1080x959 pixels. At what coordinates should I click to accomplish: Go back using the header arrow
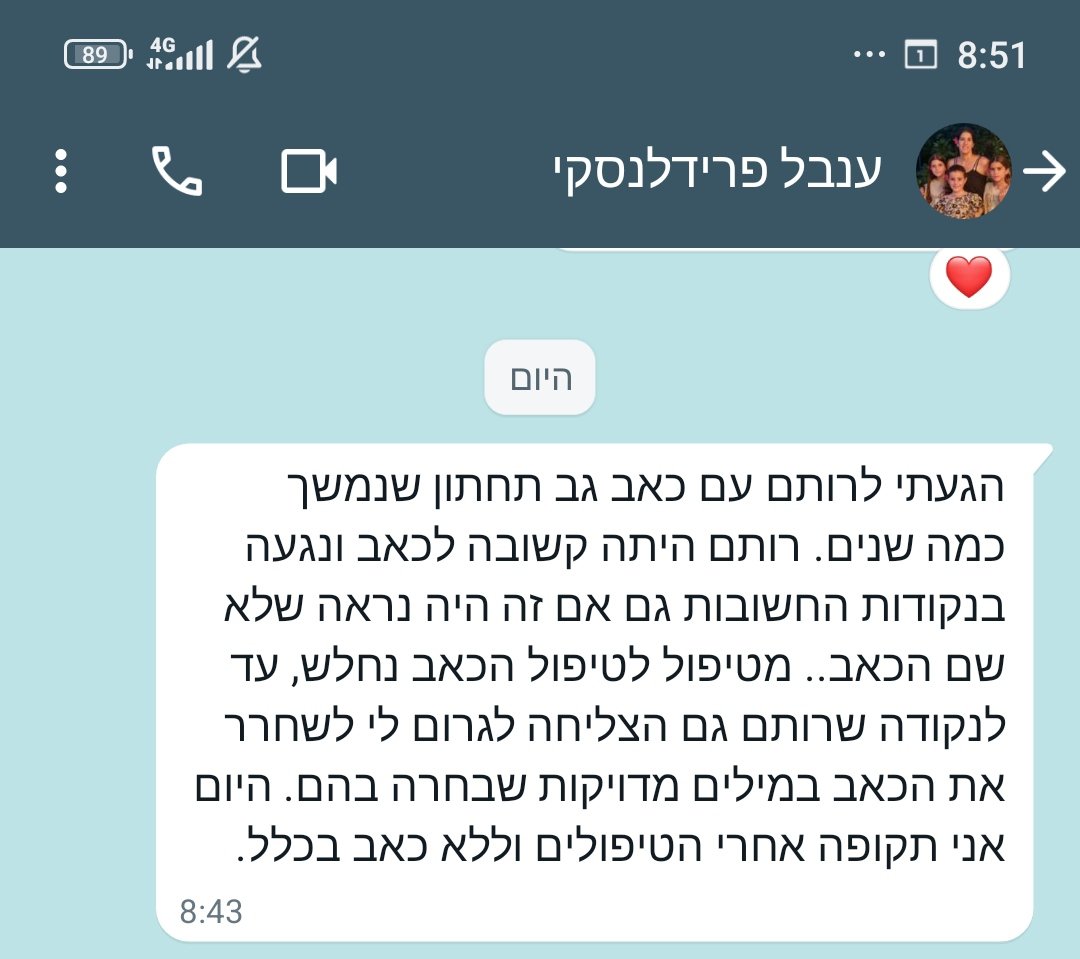[1047, 172]
